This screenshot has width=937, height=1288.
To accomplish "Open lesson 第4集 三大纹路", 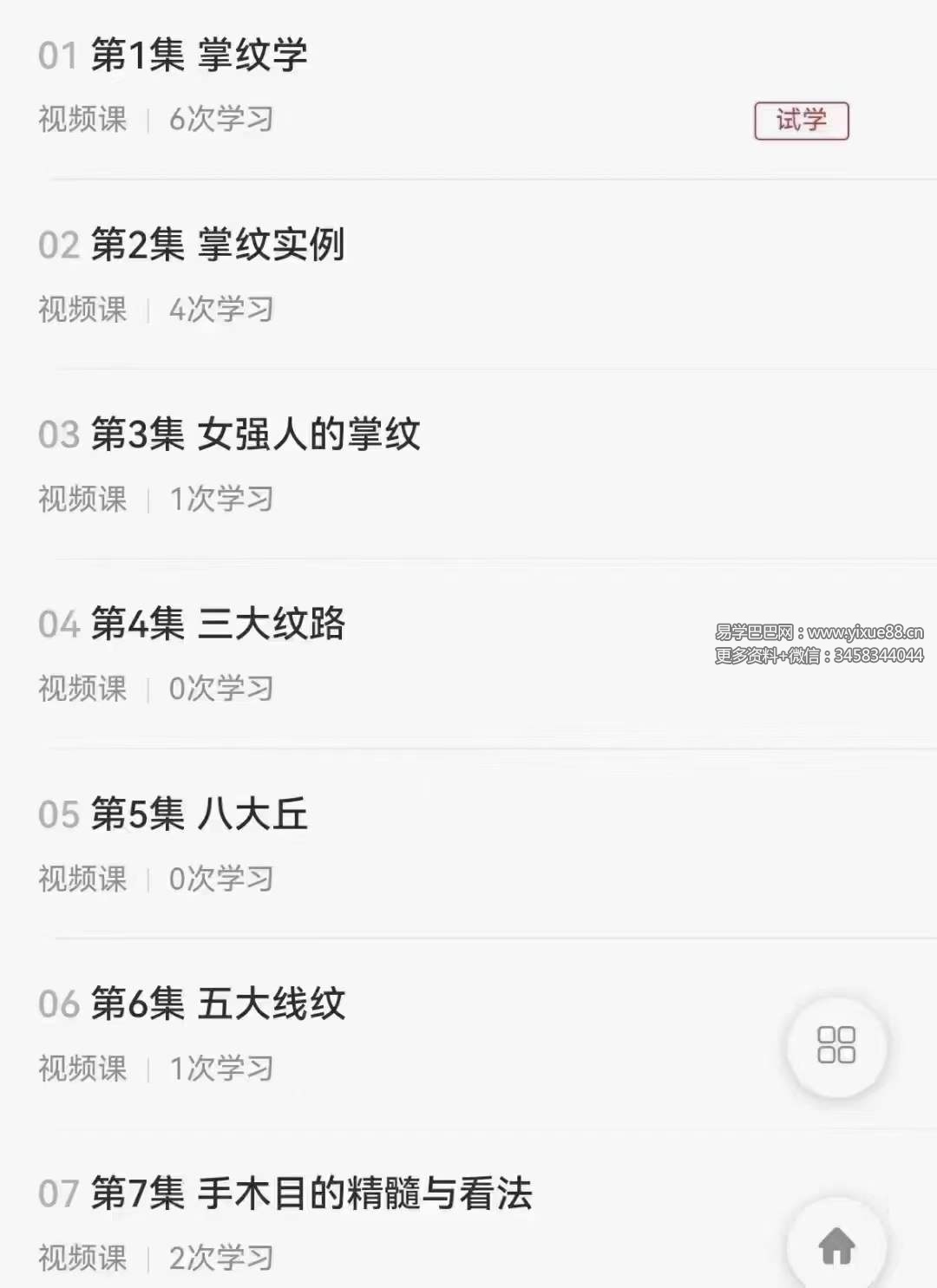I will click(218, 624).
